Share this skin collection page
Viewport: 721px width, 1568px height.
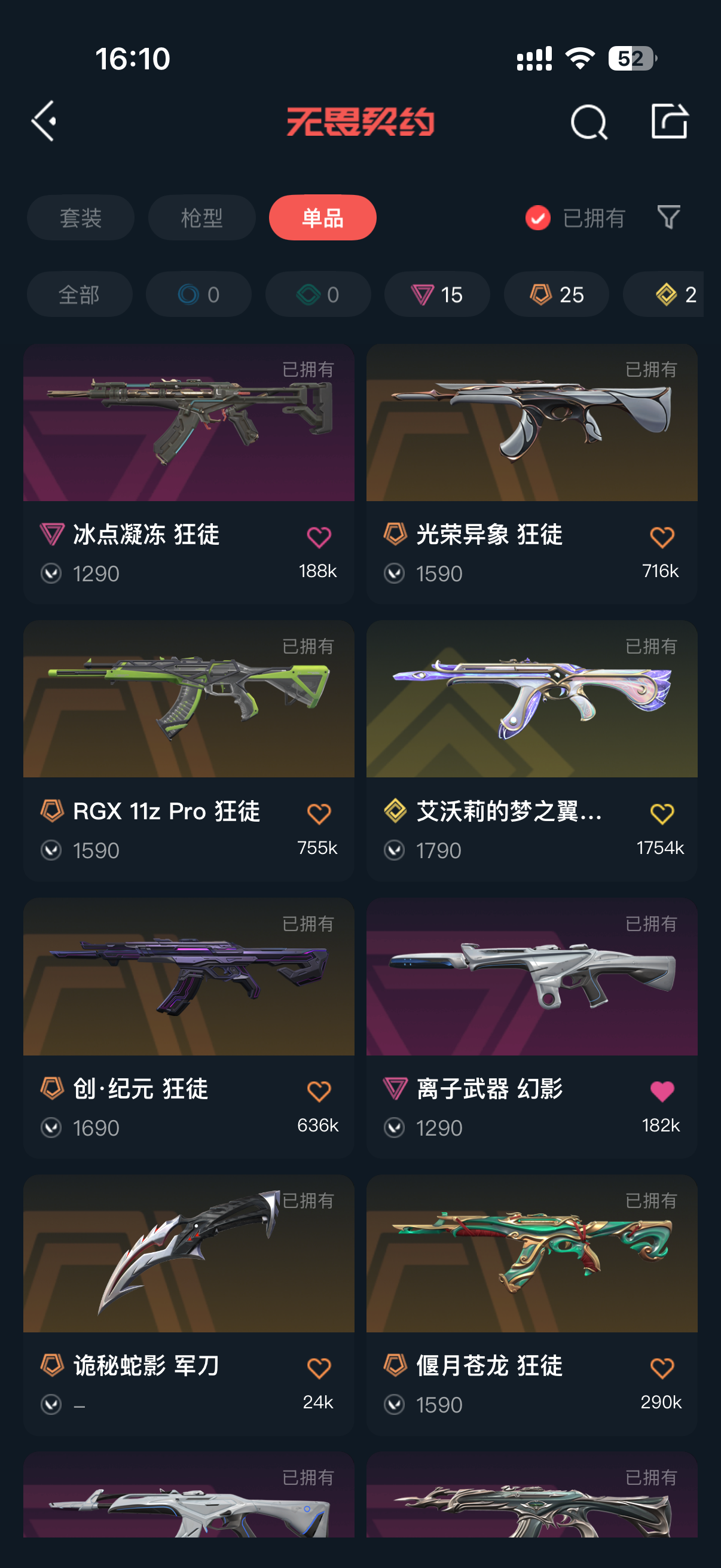point(668,121)
